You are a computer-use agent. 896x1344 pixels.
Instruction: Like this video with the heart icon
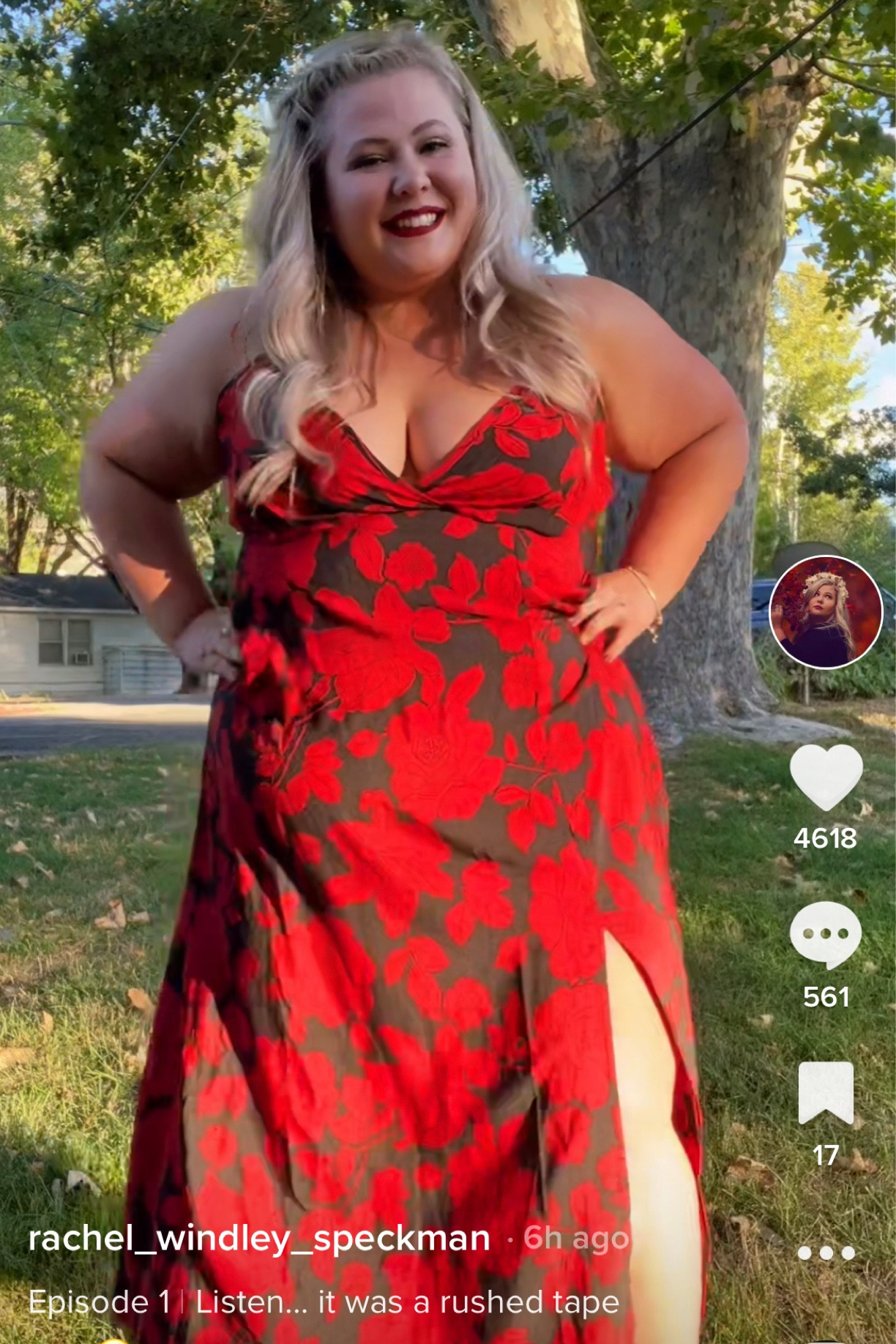pyautogui.click(x=826, y=777)
